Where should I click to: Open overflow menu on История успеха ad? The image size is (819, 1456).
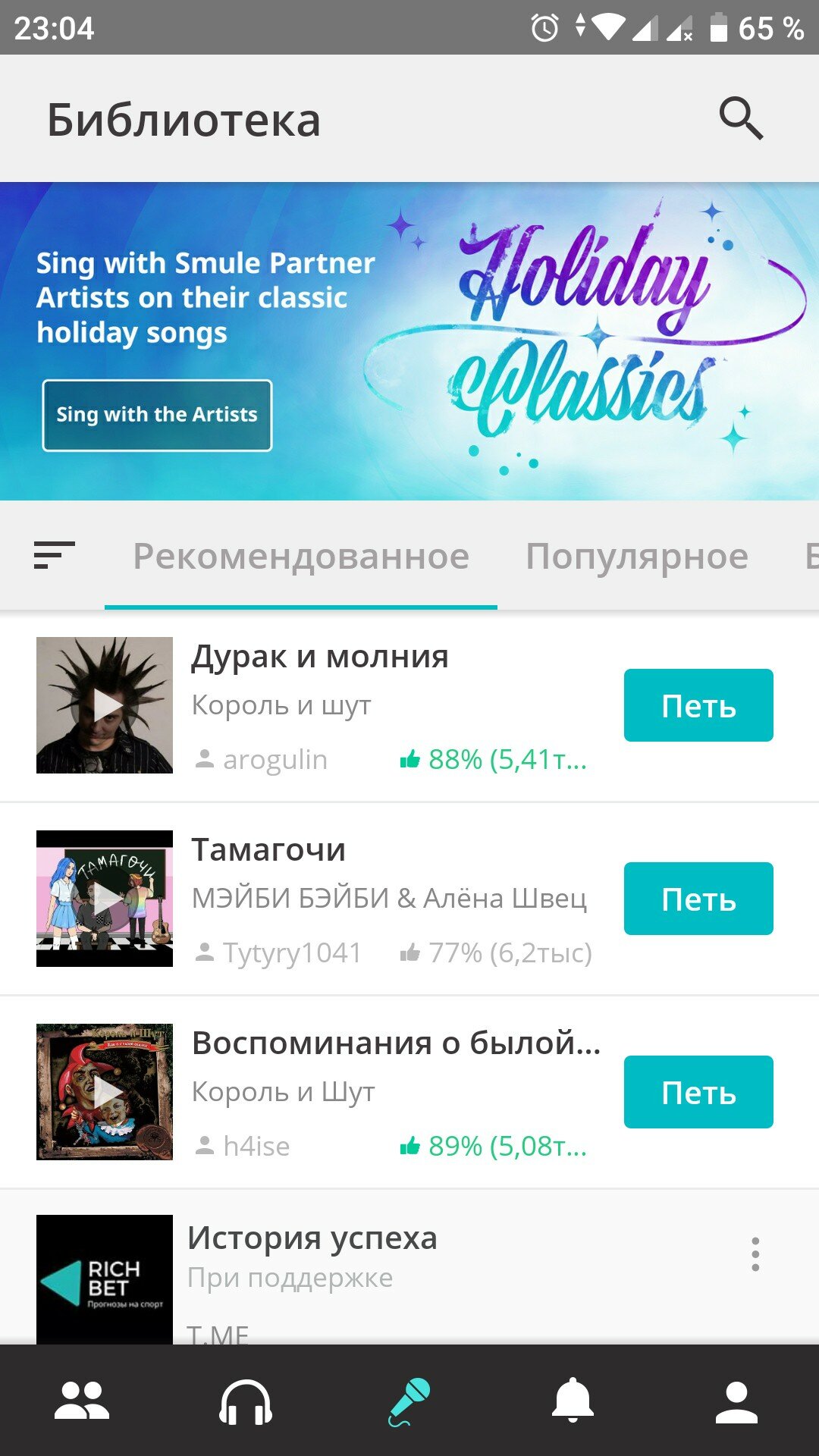point(755,1254)
